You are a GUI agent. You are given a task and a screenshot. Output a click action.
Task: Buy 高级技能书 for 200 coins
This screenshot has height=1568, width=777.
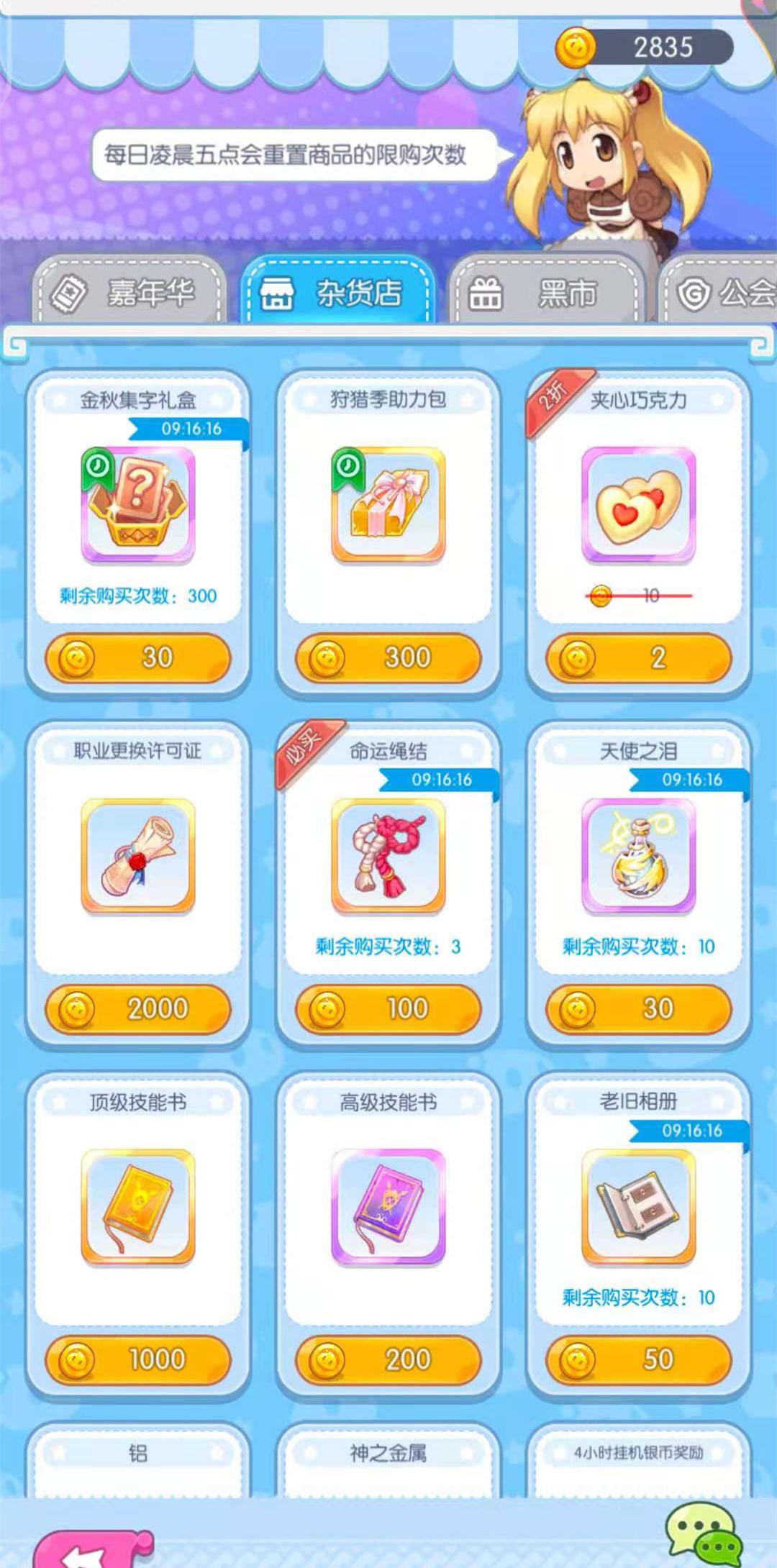[x=388, y=1359]
